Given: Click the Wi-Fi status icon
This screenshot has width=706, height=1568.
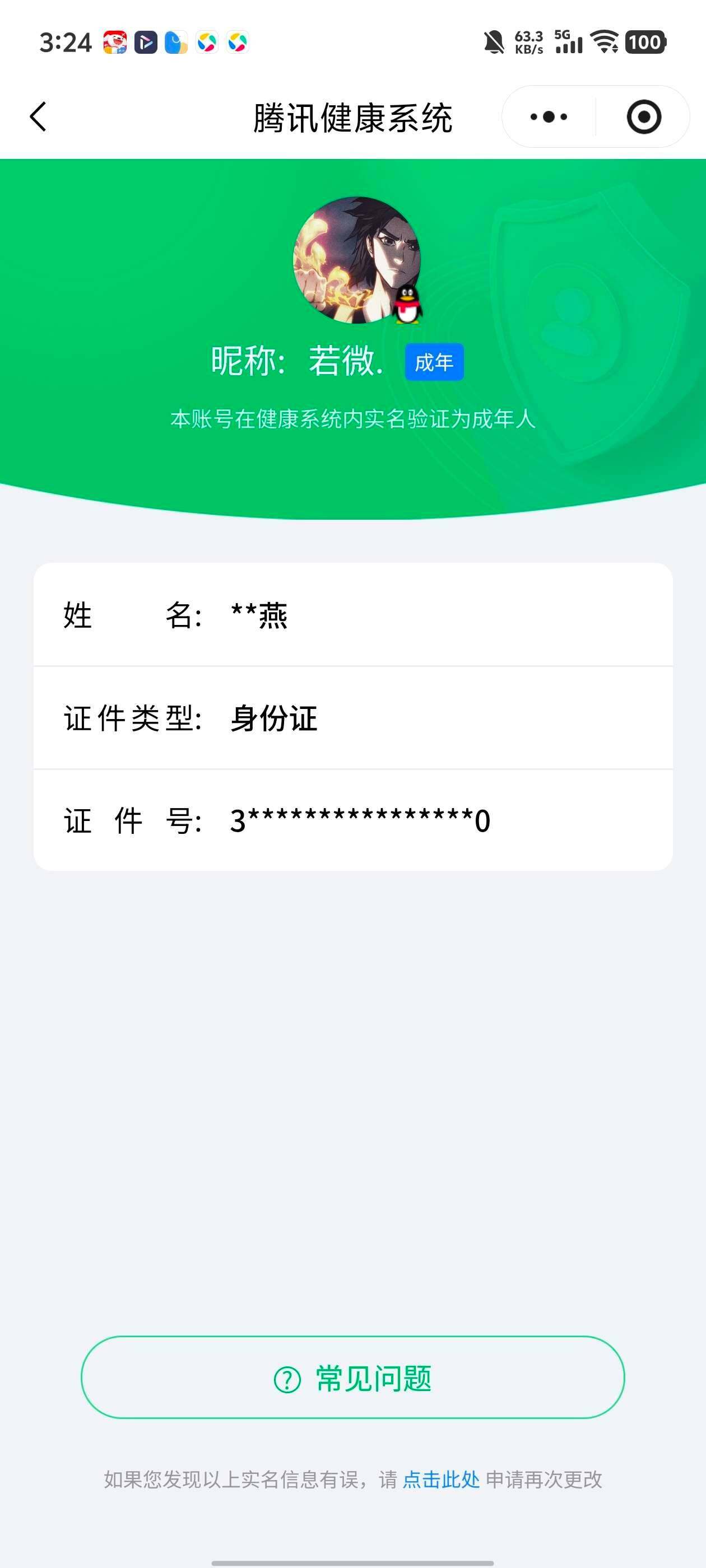Looking at the screenshot, I should [605, 43].
